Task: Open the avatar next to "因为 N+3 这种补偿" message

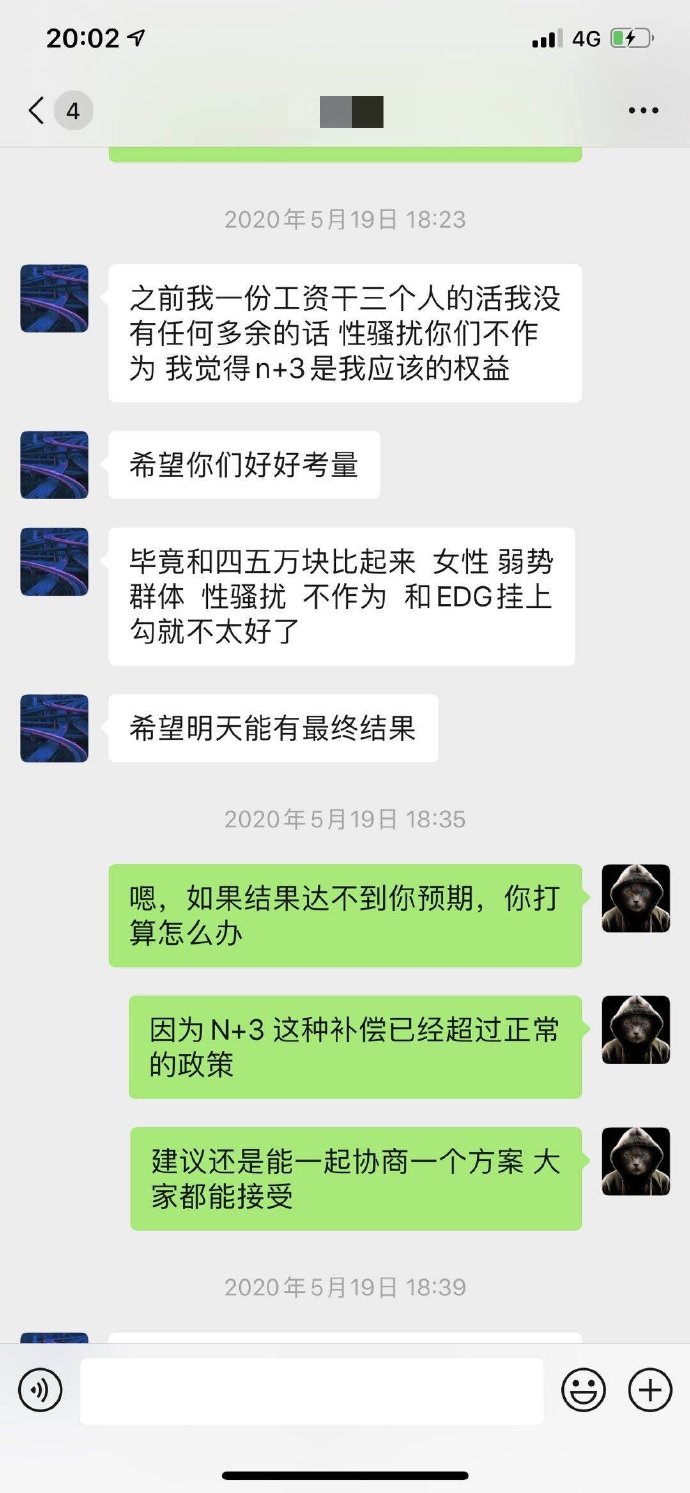Action: pyautogui.click(x=635, y=1029)
